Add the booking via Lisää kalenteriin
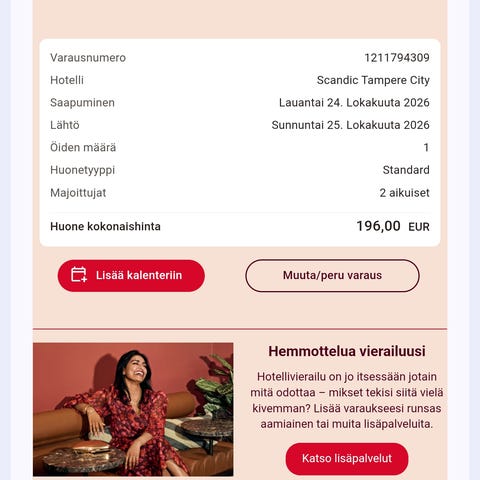 (131, 276)
